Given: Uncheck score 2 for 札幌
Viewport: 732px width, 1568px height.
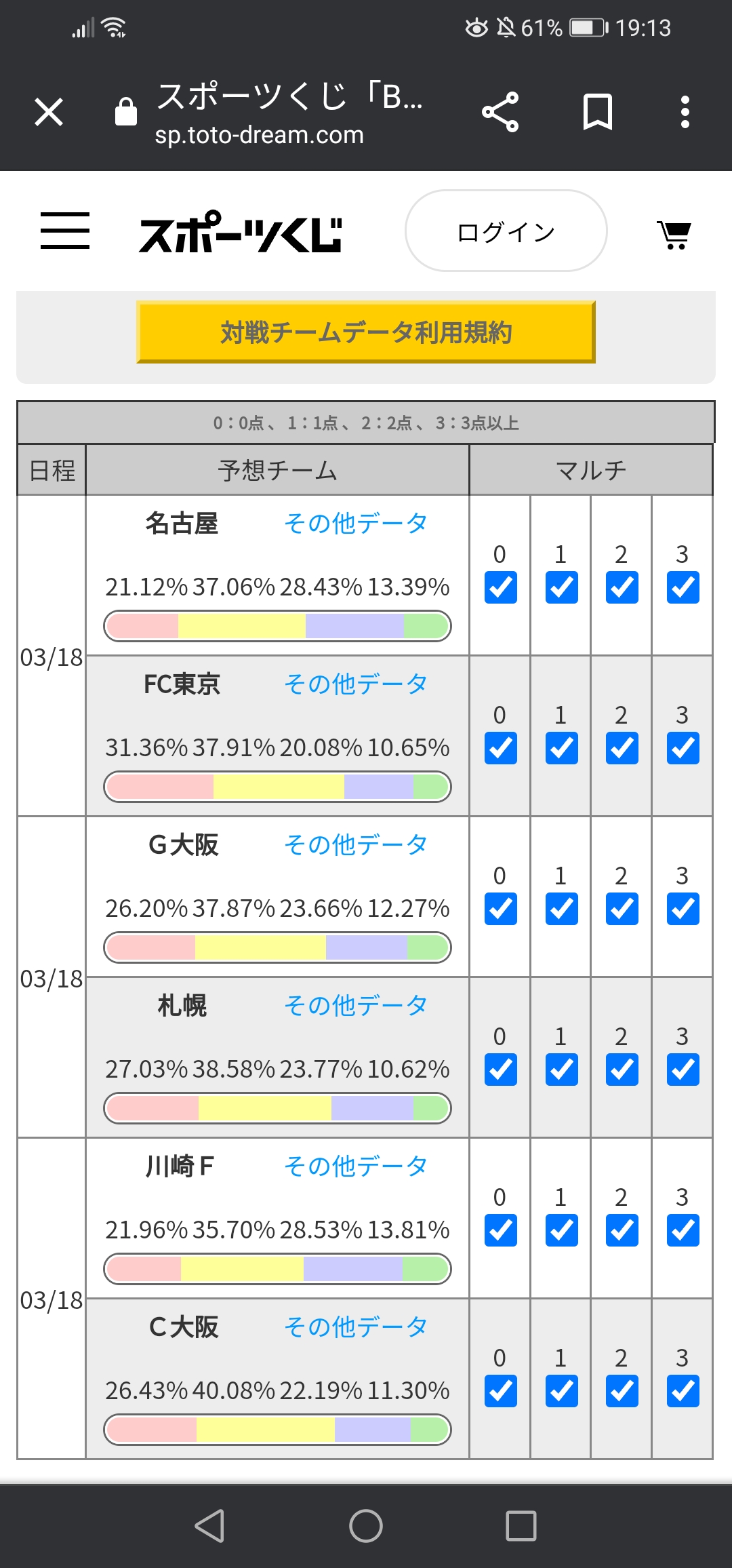Looking at the screenshot, I should pyautogui.click(x=622, y=1070).
